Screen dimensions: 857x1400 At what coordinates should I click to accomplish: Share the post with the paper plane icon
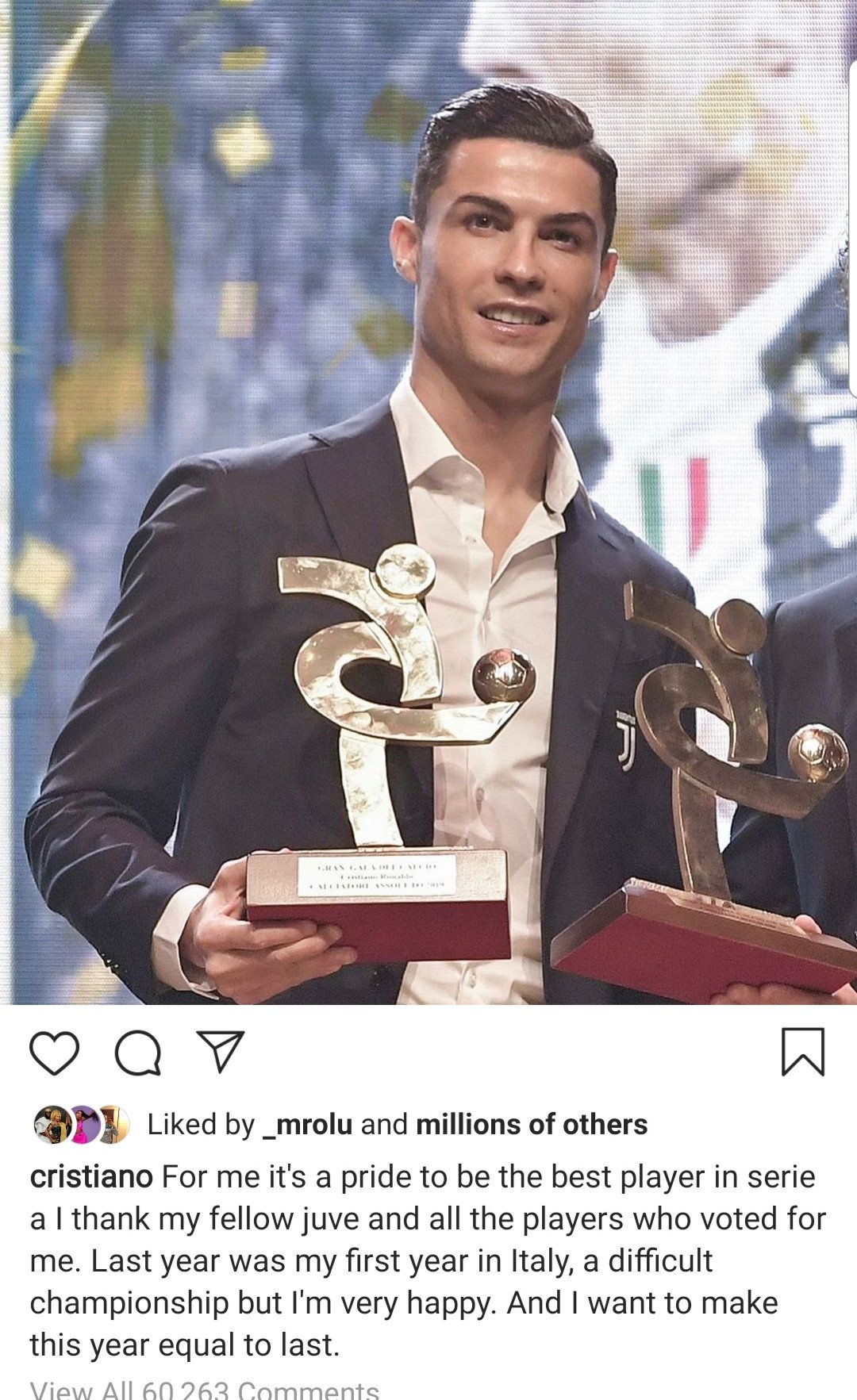point(220,1052)
